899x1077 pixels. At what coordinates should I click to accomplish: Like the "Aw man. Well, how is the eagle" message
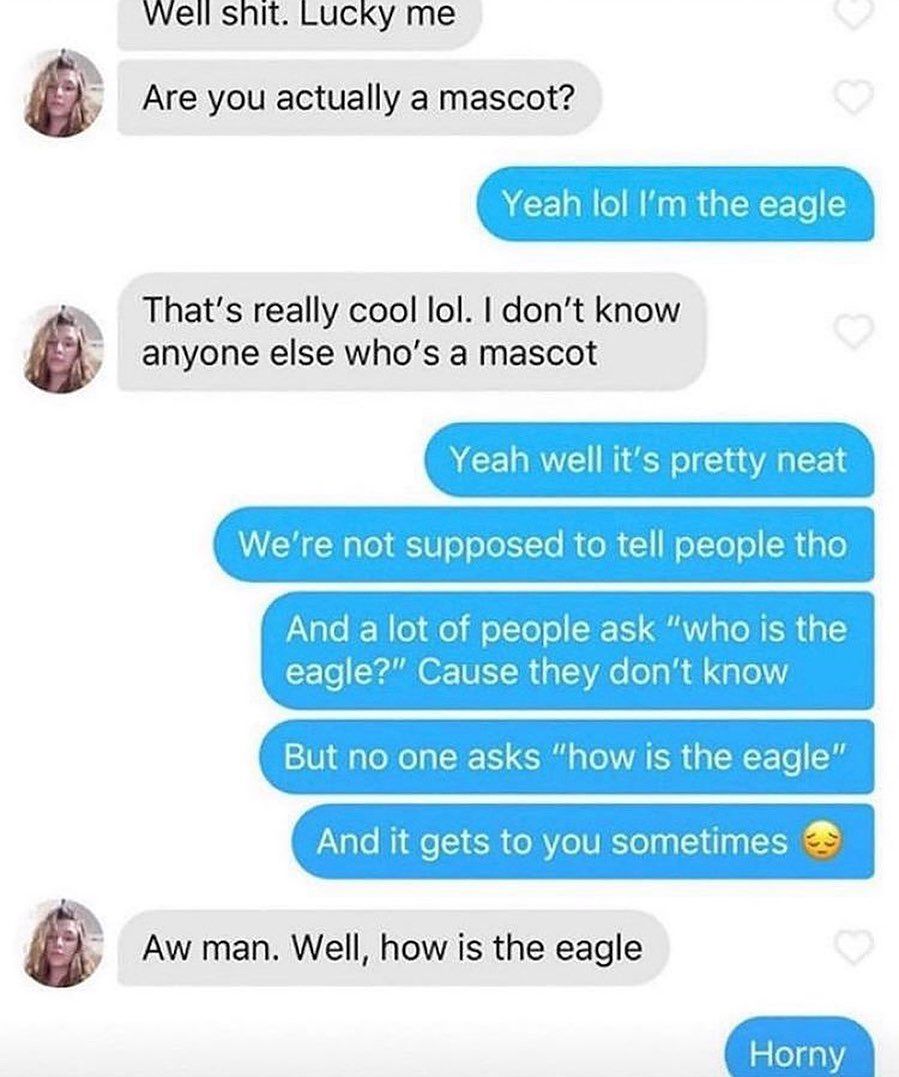point(854,946)
